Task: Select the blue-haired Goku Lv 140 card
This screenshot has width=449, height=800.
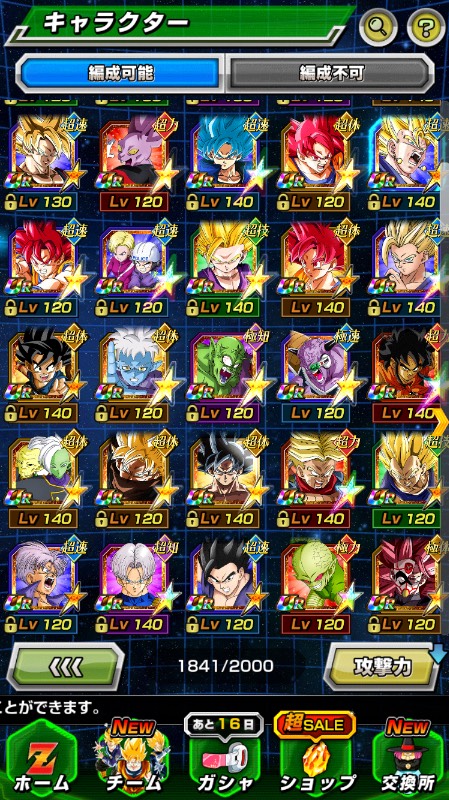Action: click(224, 162)
